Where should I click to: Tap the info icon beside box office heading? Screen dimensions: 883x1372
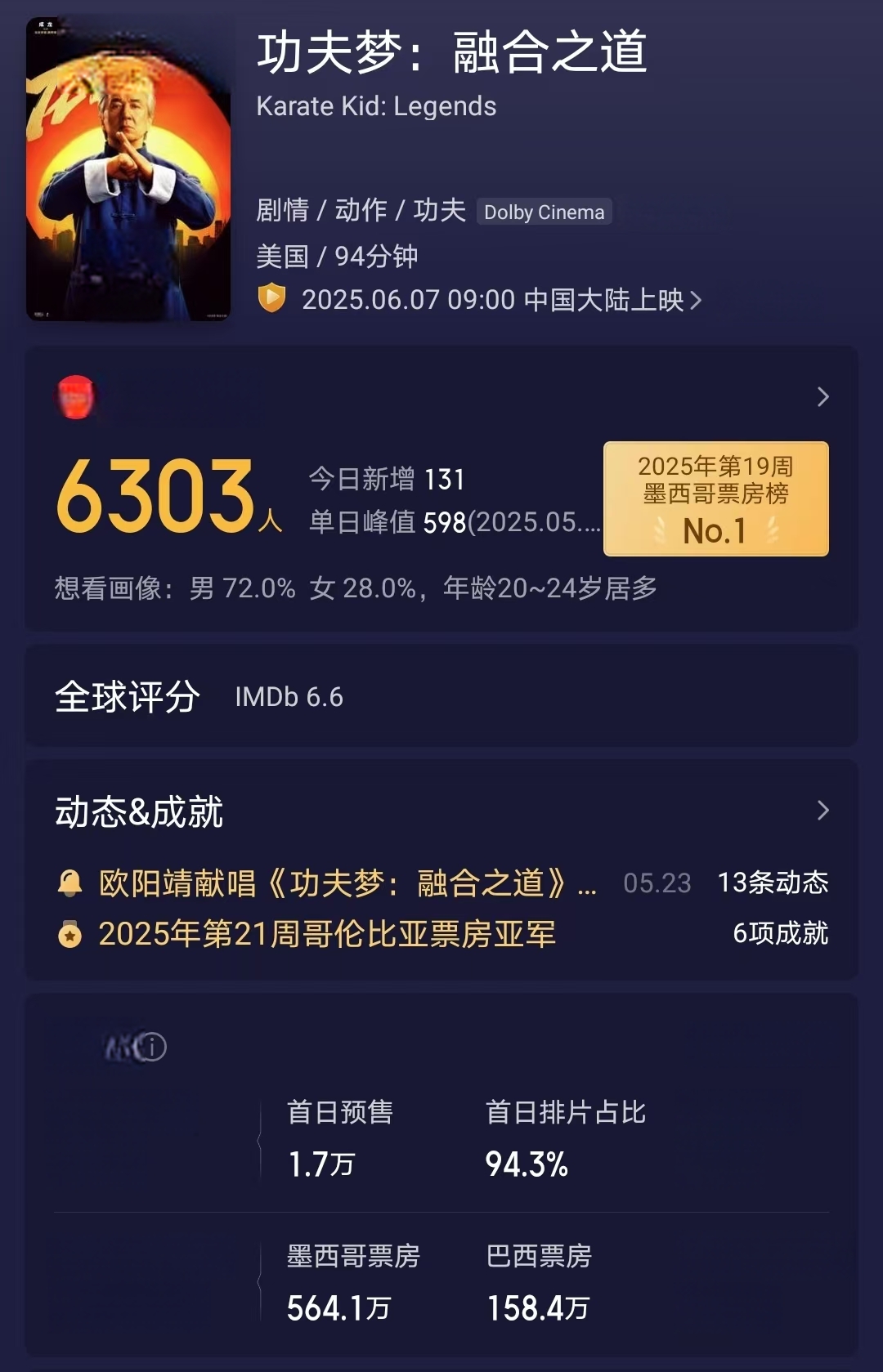153,1047
